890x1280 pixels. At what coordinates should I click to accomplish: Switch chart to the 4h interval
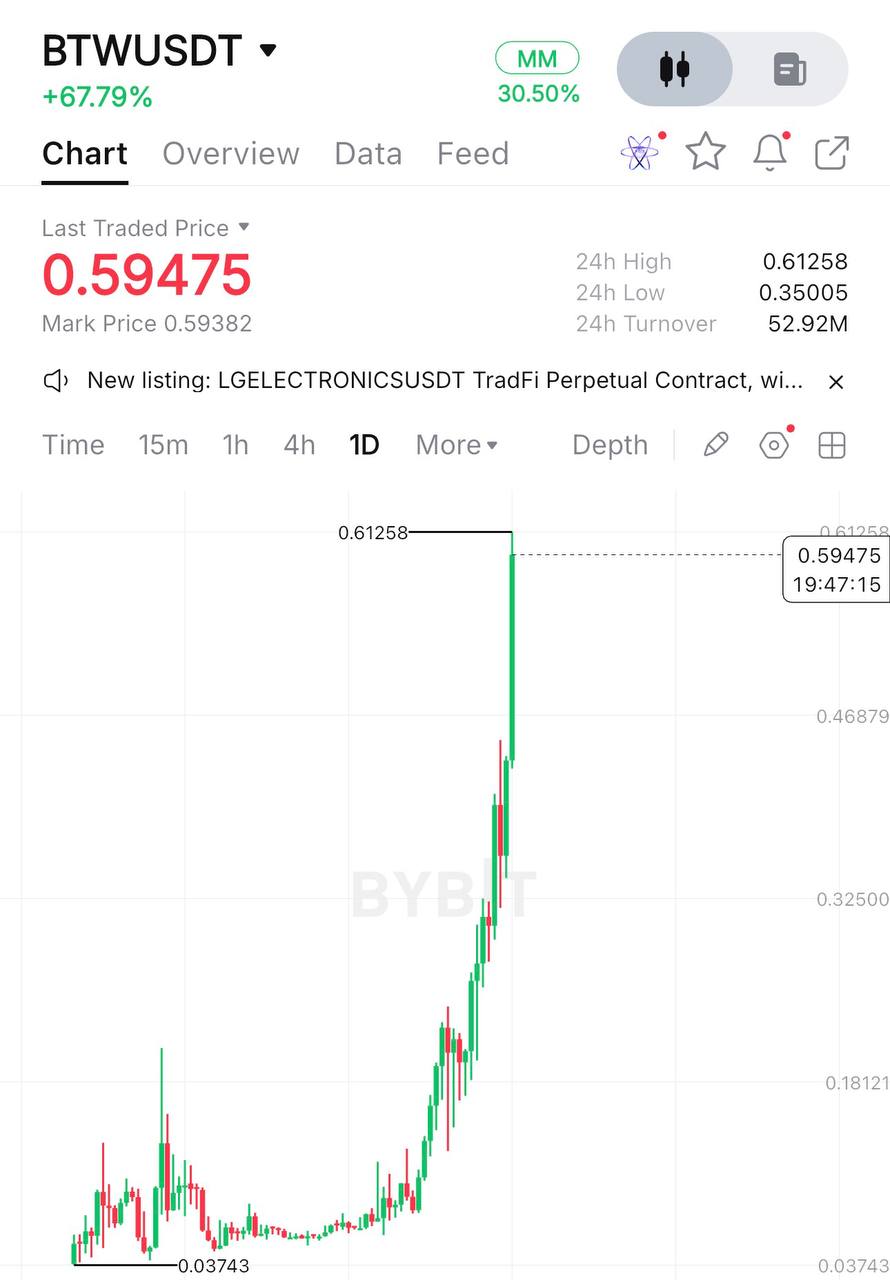click(299, 445)
